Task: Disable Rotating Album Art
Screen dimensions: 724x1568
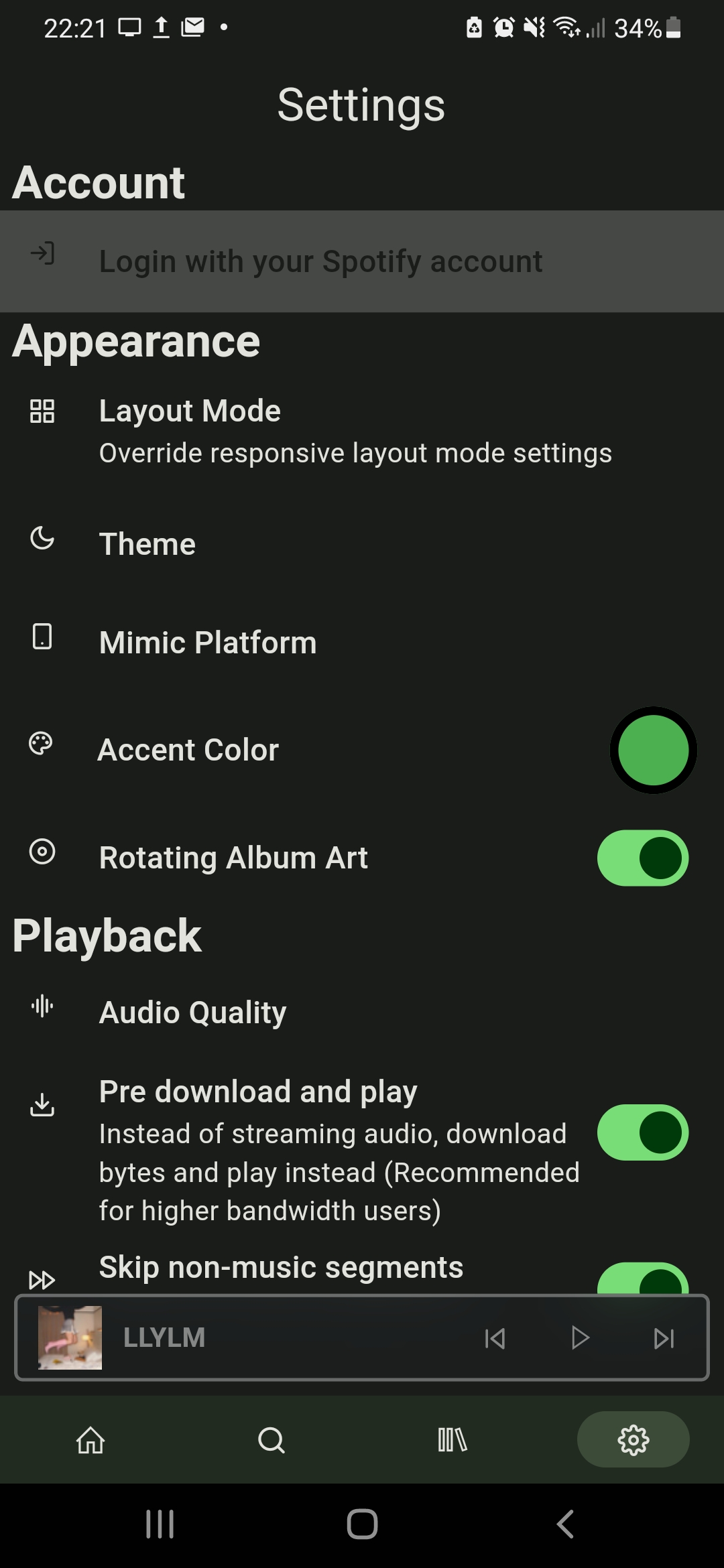Action: [x=642, y=858]
